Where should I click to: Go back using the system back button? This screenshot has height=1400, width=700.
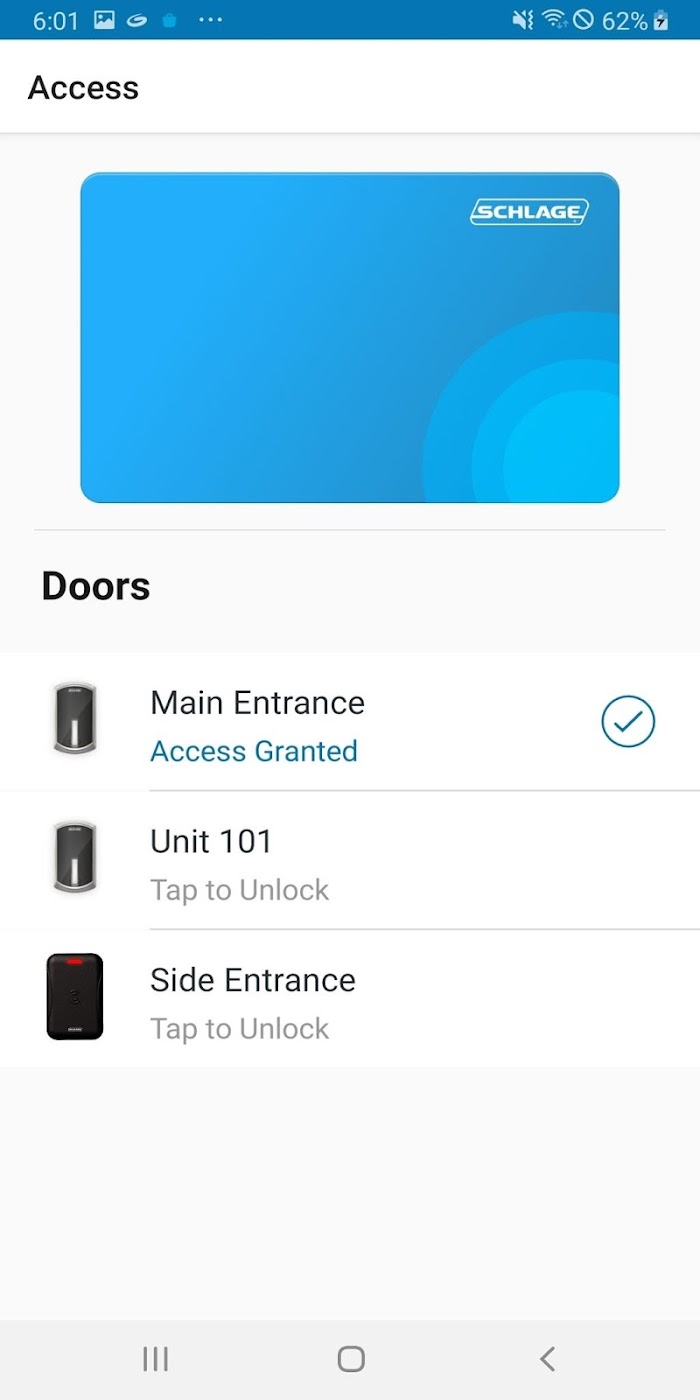[x=546, y=1358]
